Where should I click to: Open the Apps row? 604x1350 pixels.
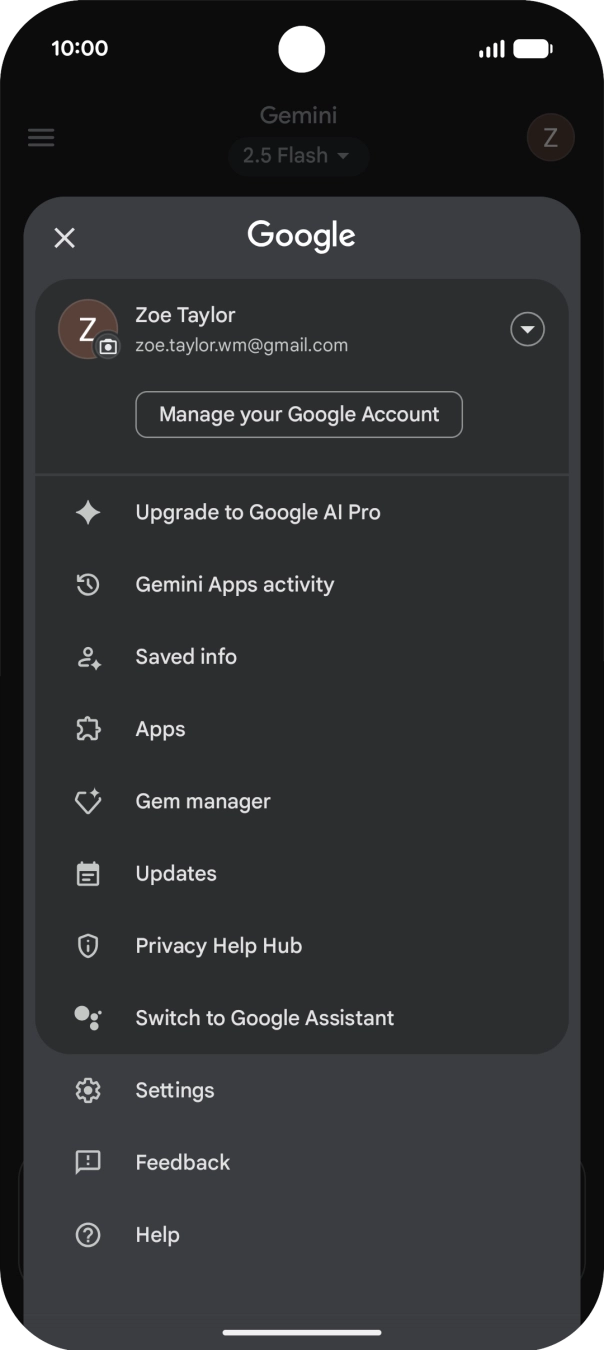161,729
